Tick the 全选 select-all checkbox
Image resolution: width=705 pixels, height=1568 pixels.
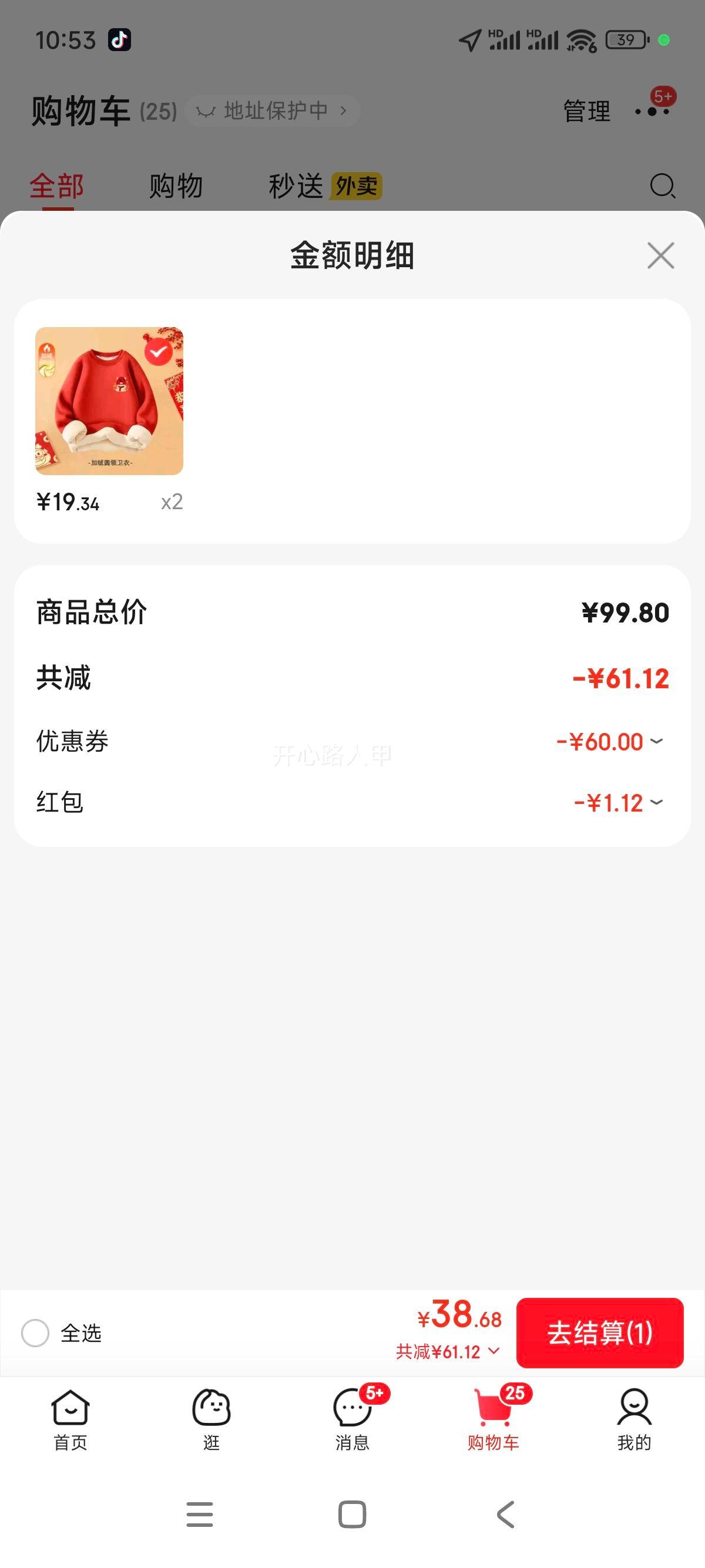tap(35, 1333)
